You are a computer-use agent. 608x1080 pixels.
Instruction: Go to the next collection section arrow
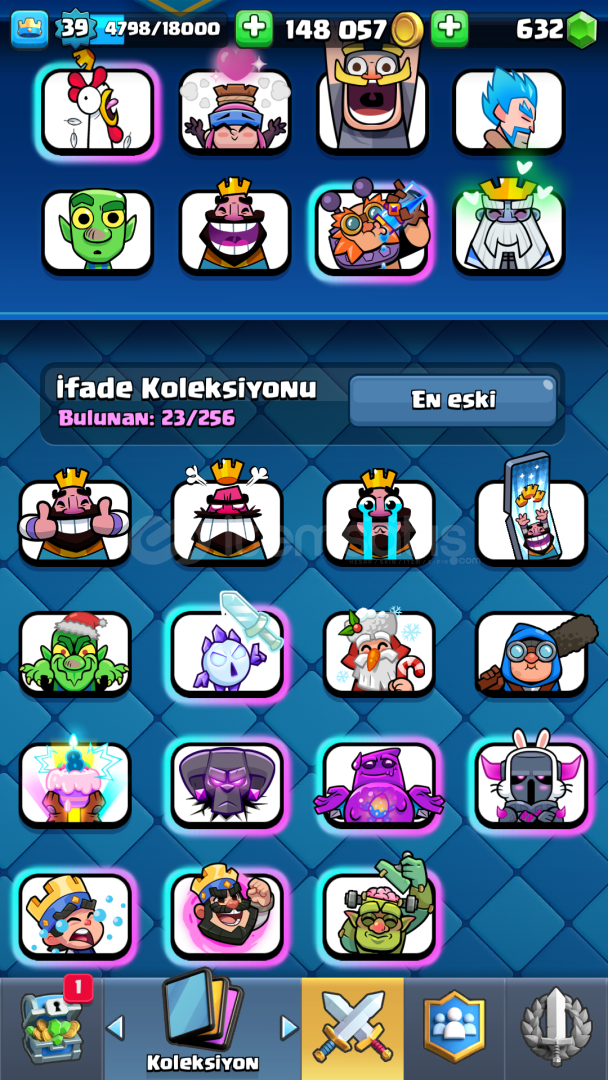[289, 1027]
